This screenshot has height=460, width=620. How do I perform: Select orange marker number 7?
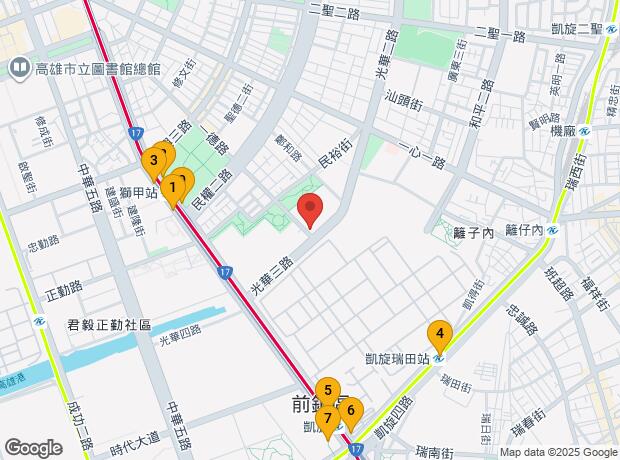point(327,417)
